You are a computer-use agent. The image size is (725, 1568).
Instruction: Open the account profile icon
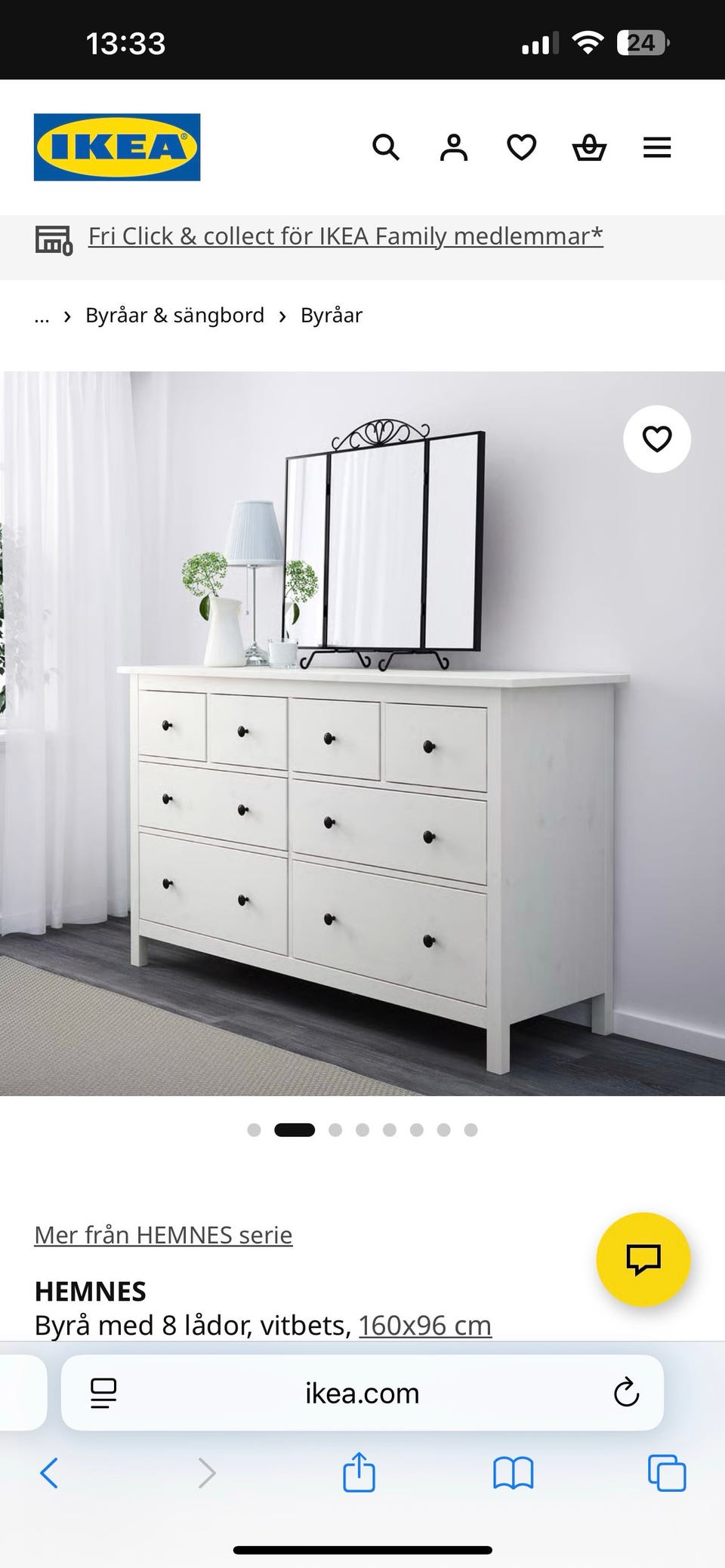click(453, 147)
